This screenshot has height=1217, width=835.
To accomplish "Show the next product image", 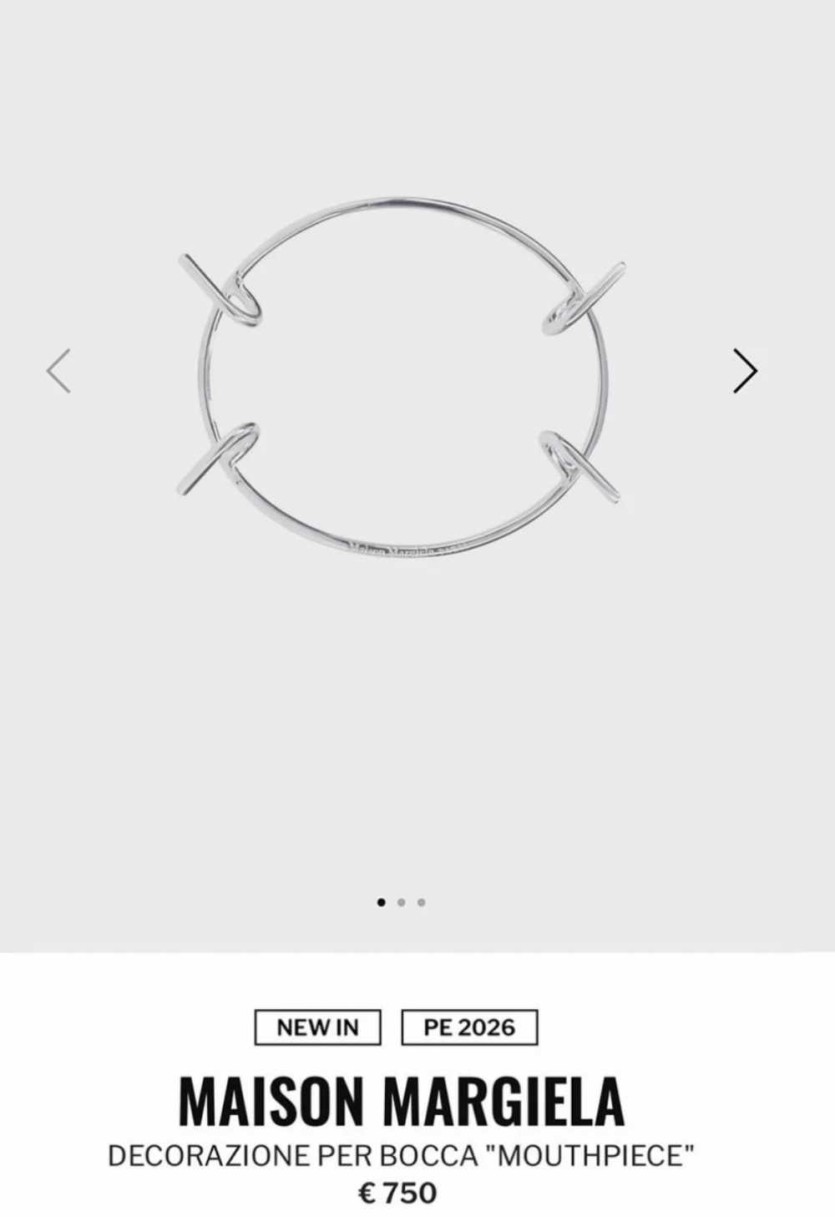I will click(745, 371).
